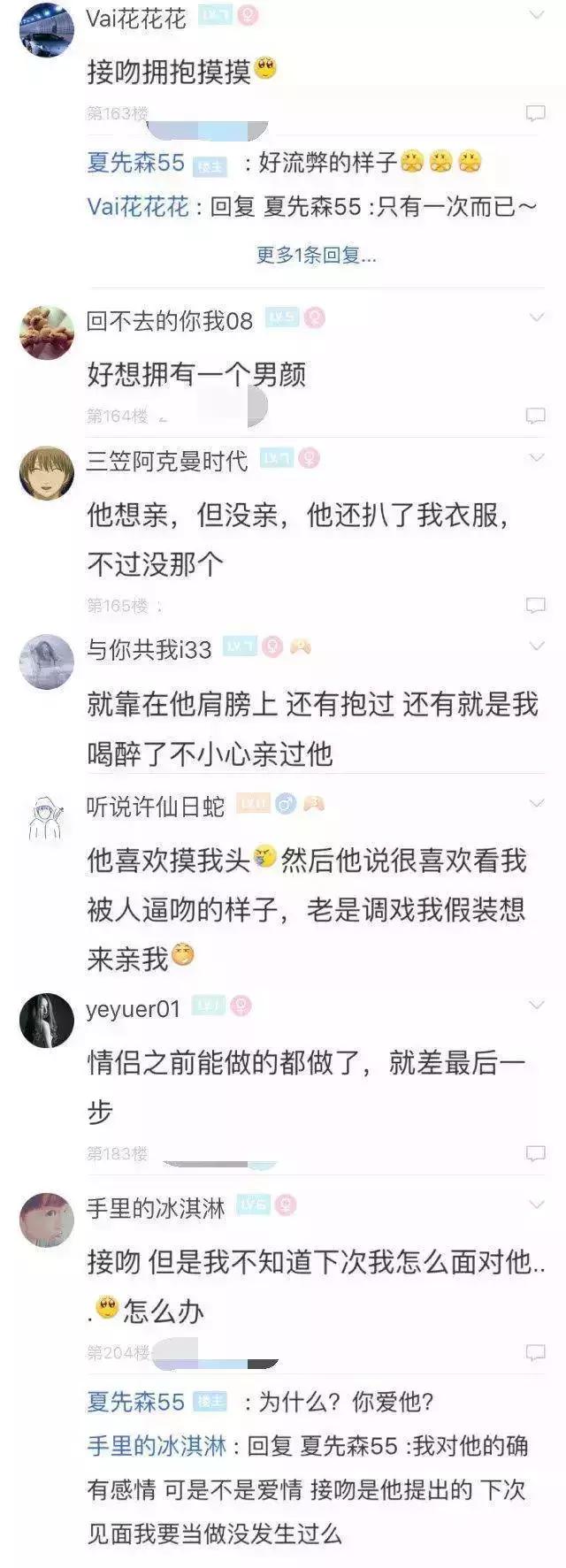Expand options for 听说许仙日蛇's comment
The image size is (566, 1568).
(x=536, y=803)
